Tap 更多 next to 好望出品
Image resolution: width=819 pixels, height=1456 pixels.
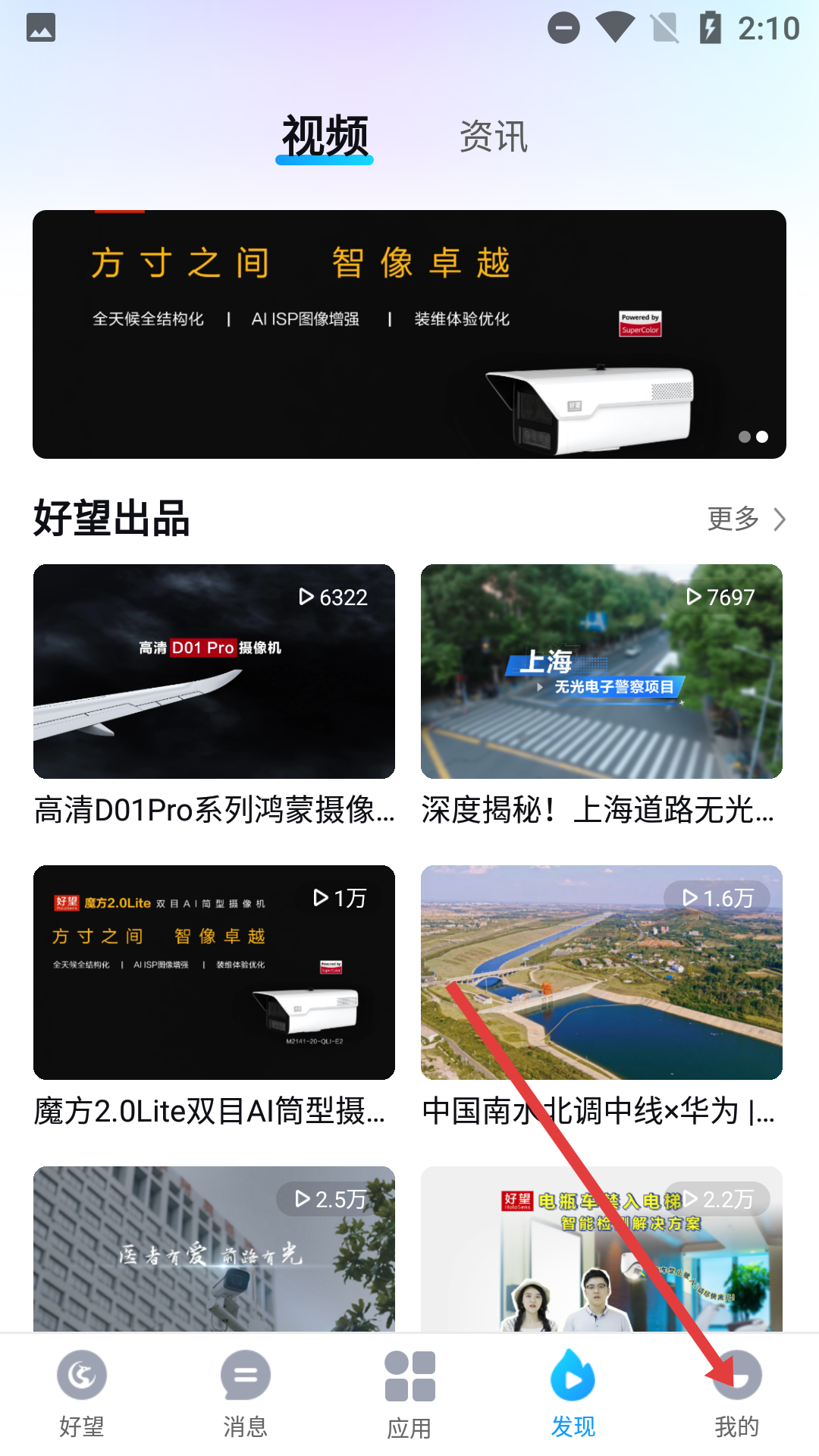[745, 519]
